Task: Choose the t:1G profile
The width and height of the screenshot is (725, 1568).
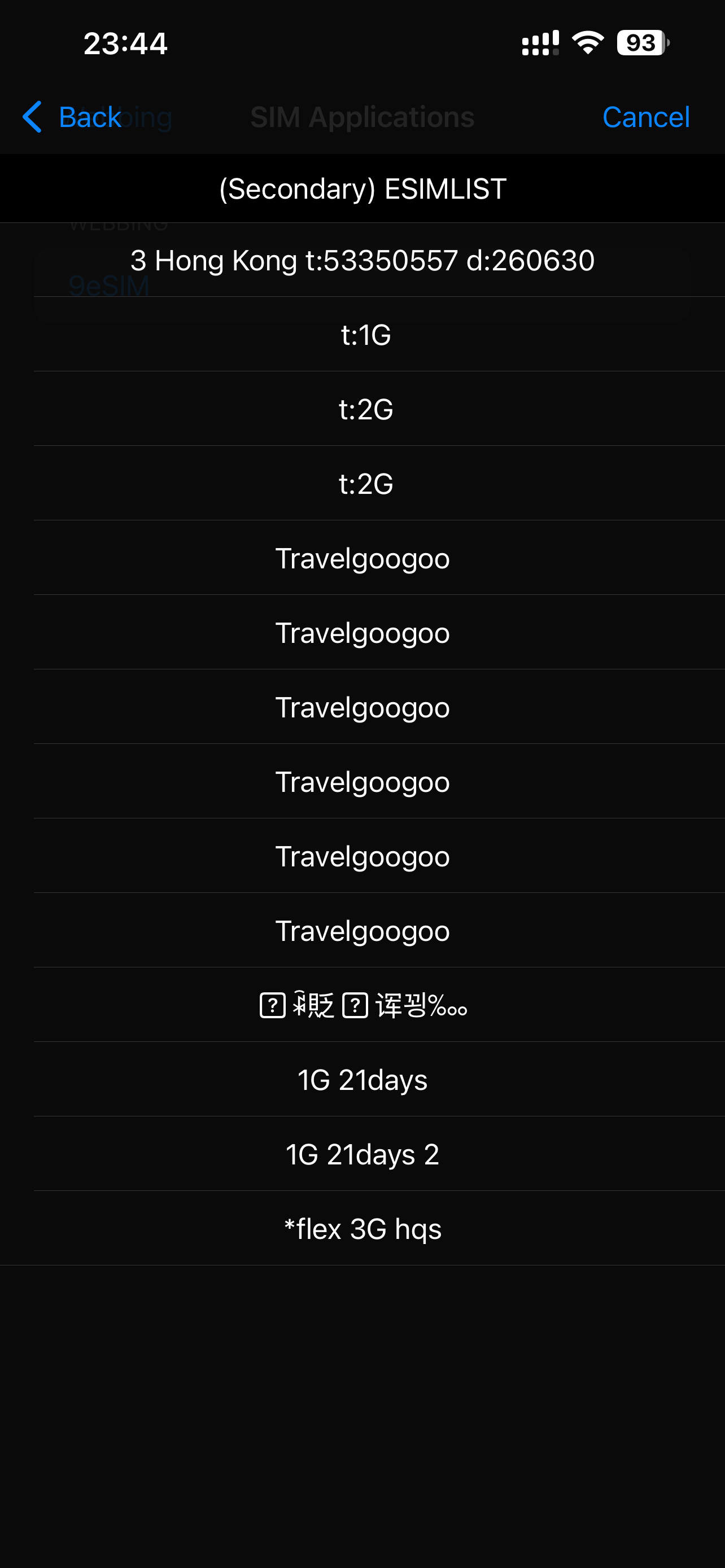Action: [x=365, y=335]
